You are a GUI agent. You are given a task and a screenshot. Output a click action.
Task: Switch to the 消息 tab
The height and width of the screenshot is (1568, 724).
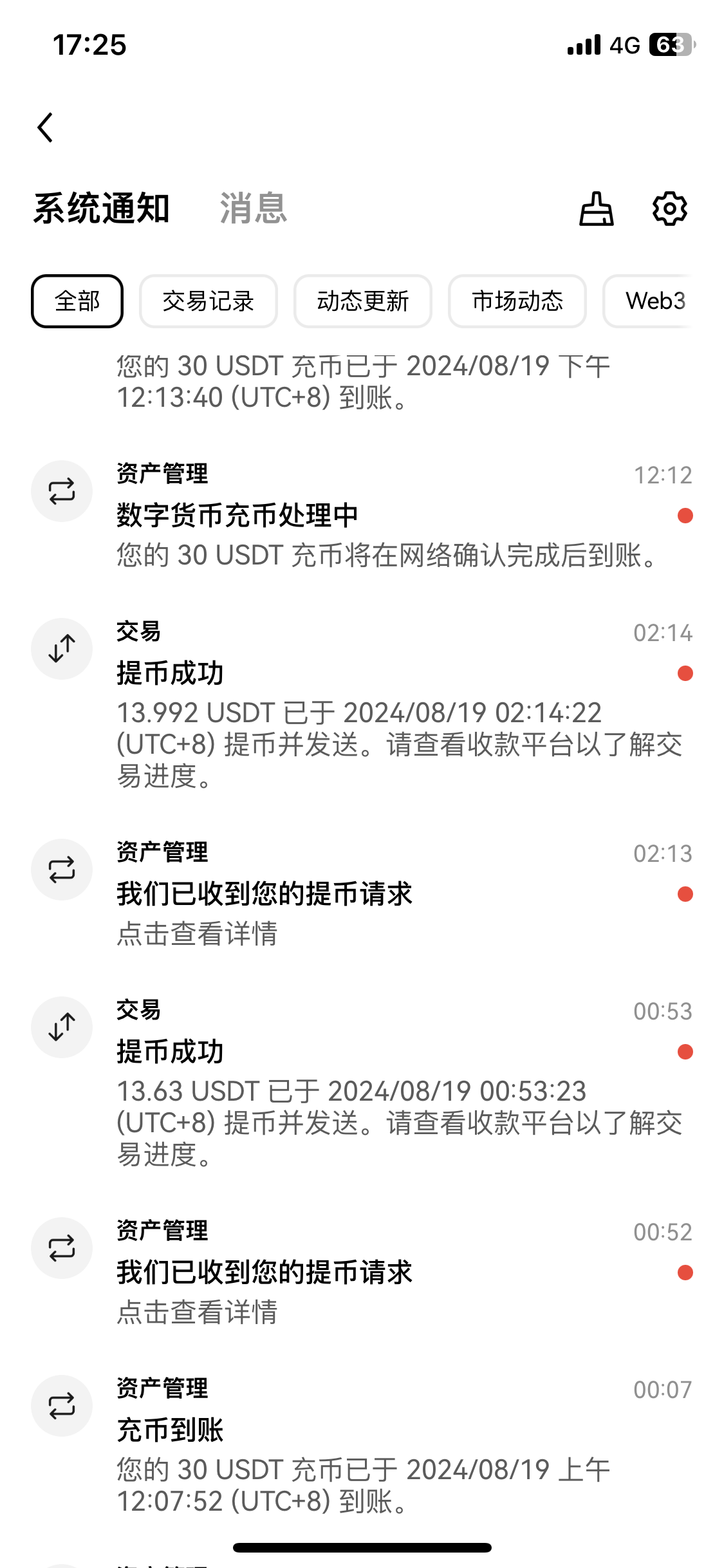(253, 208)
